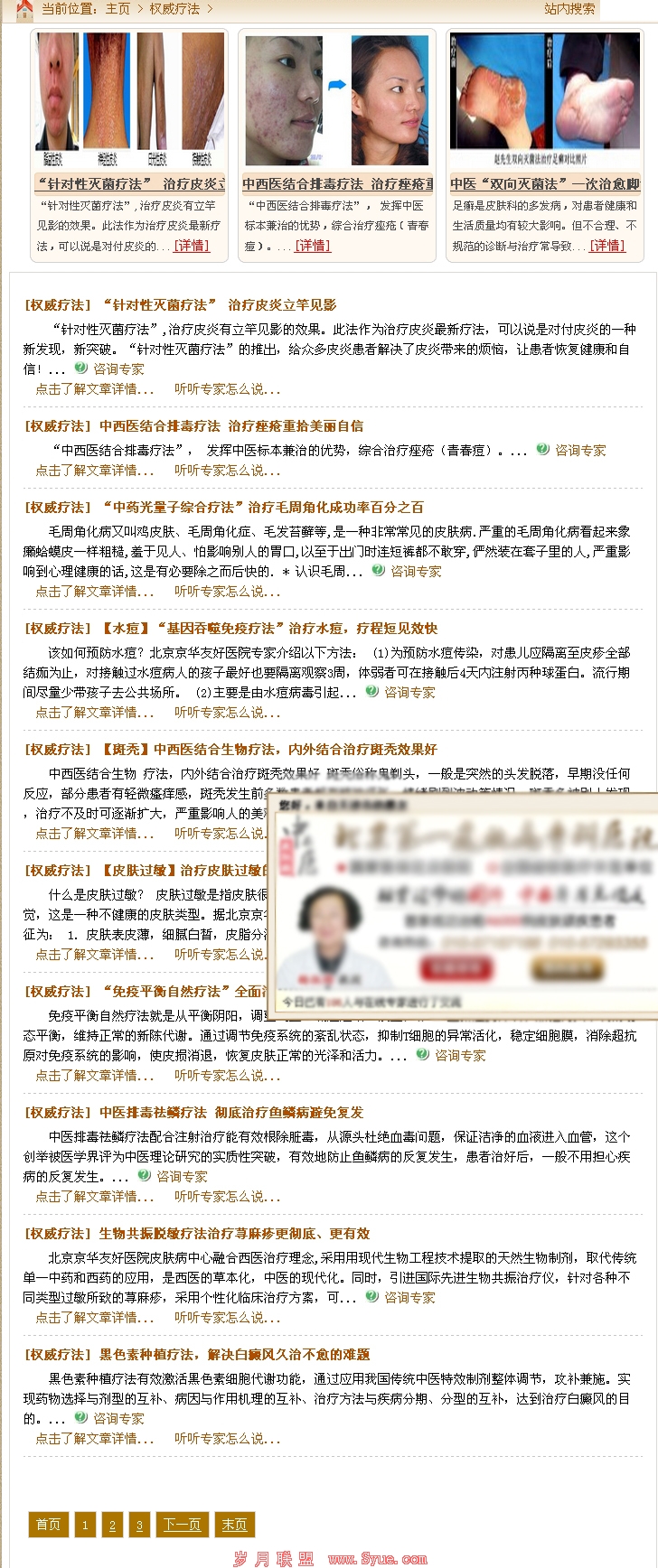Tap 点击了解文章详情 under 荨麻疹 article
Image resolution: width=658 pixels, height=1568 pixels.
tap(94, 1317)
